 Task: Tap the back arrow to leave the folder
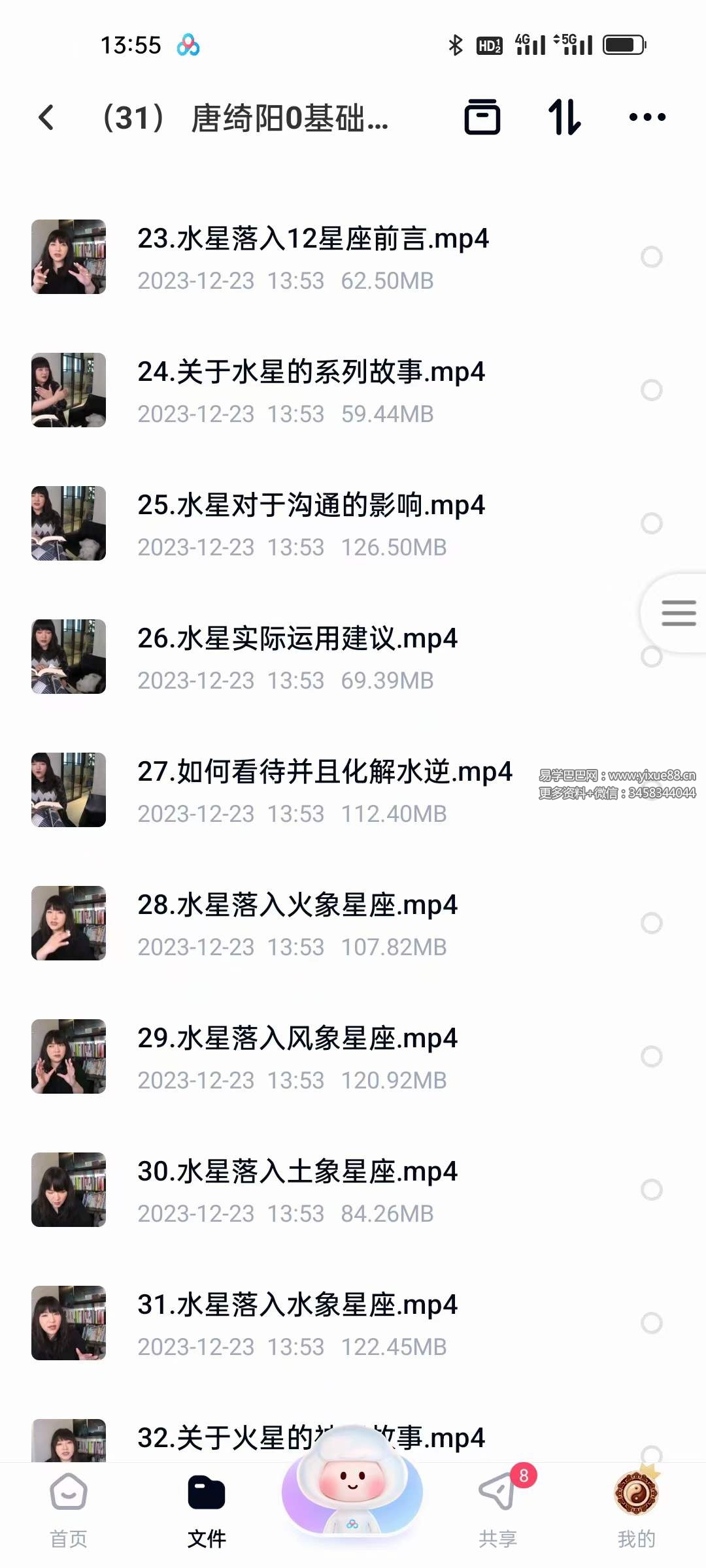pos(46,118)
